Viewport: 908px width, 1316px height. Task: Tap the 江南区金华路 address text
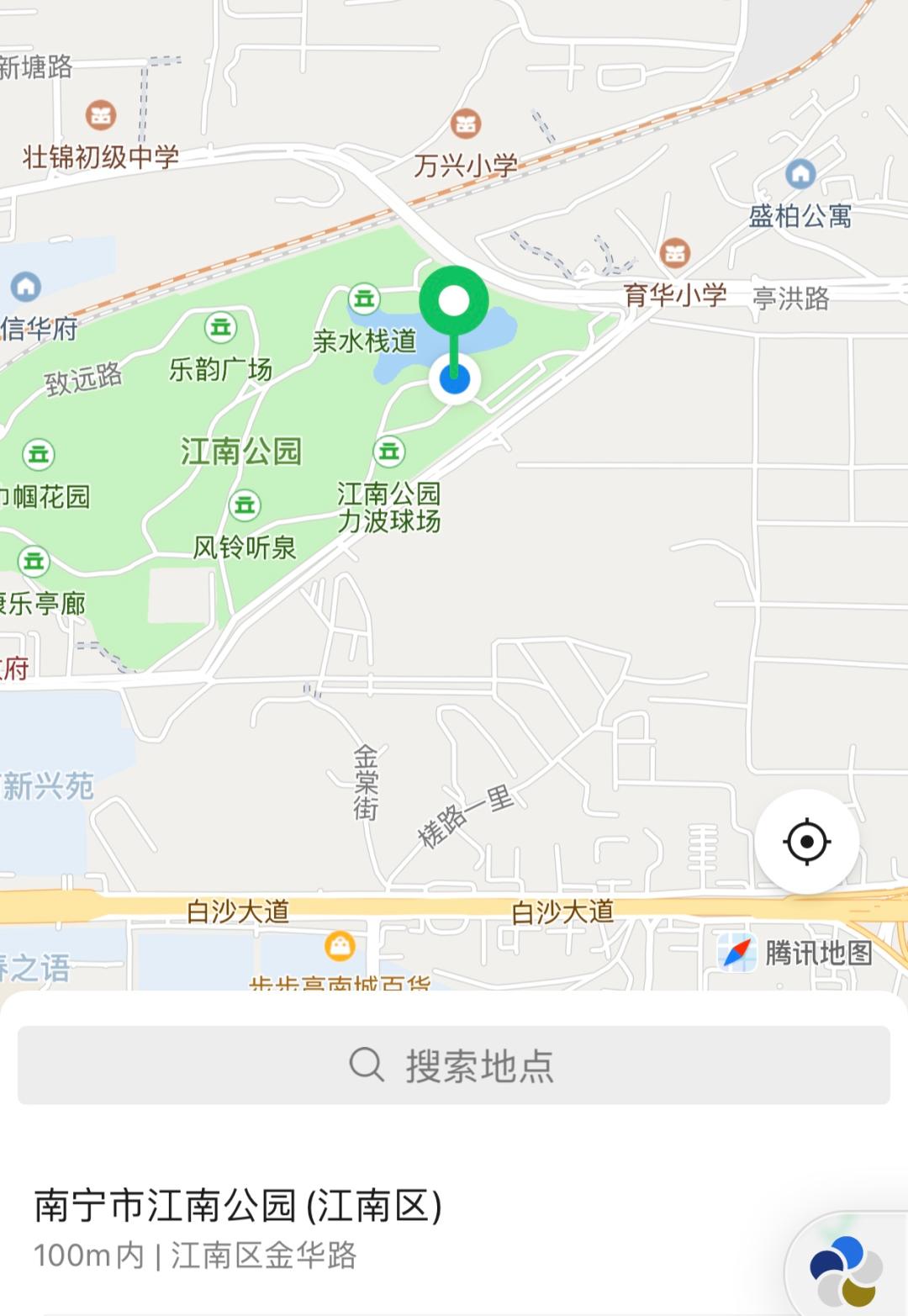coord(265,1255)
